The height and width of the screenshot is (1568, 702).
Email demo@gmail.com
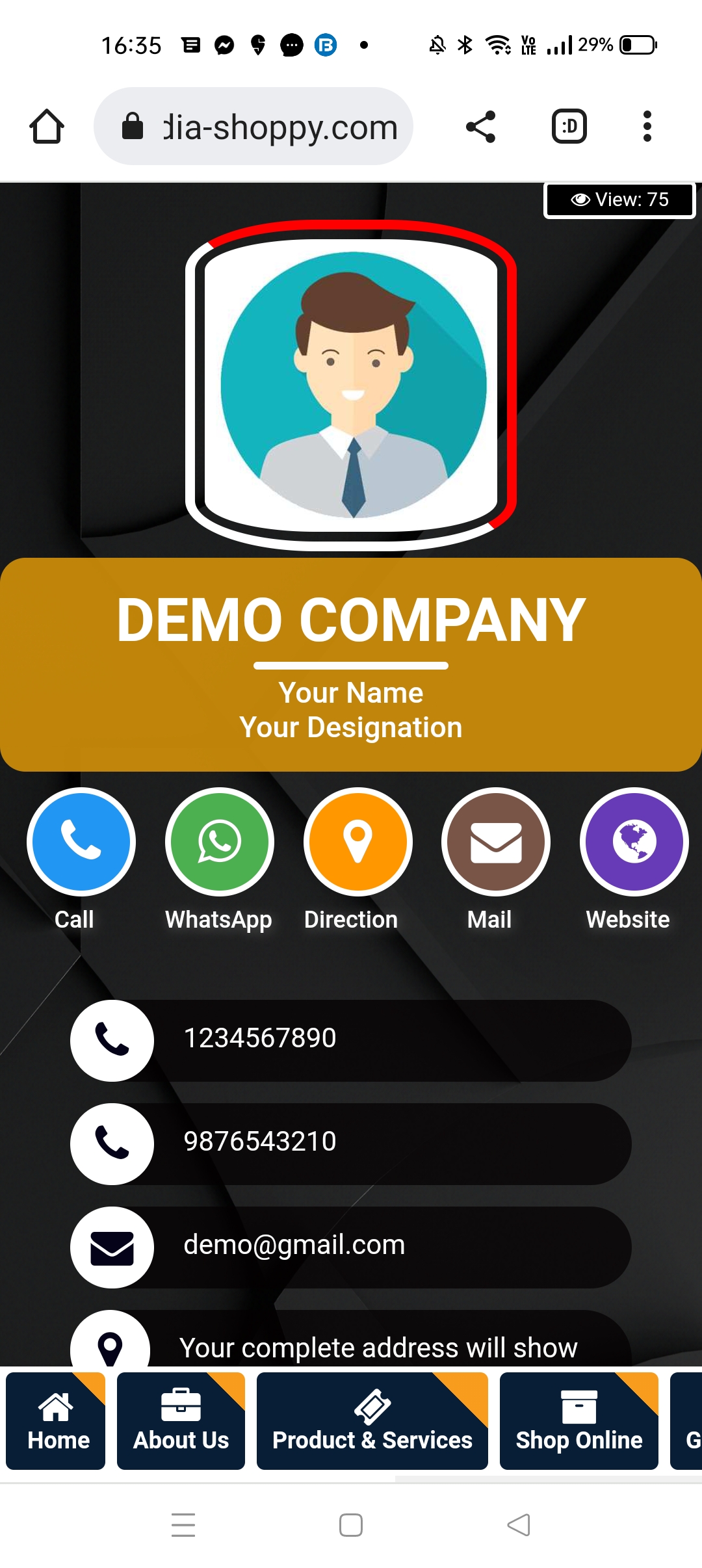click(351, 1247)
